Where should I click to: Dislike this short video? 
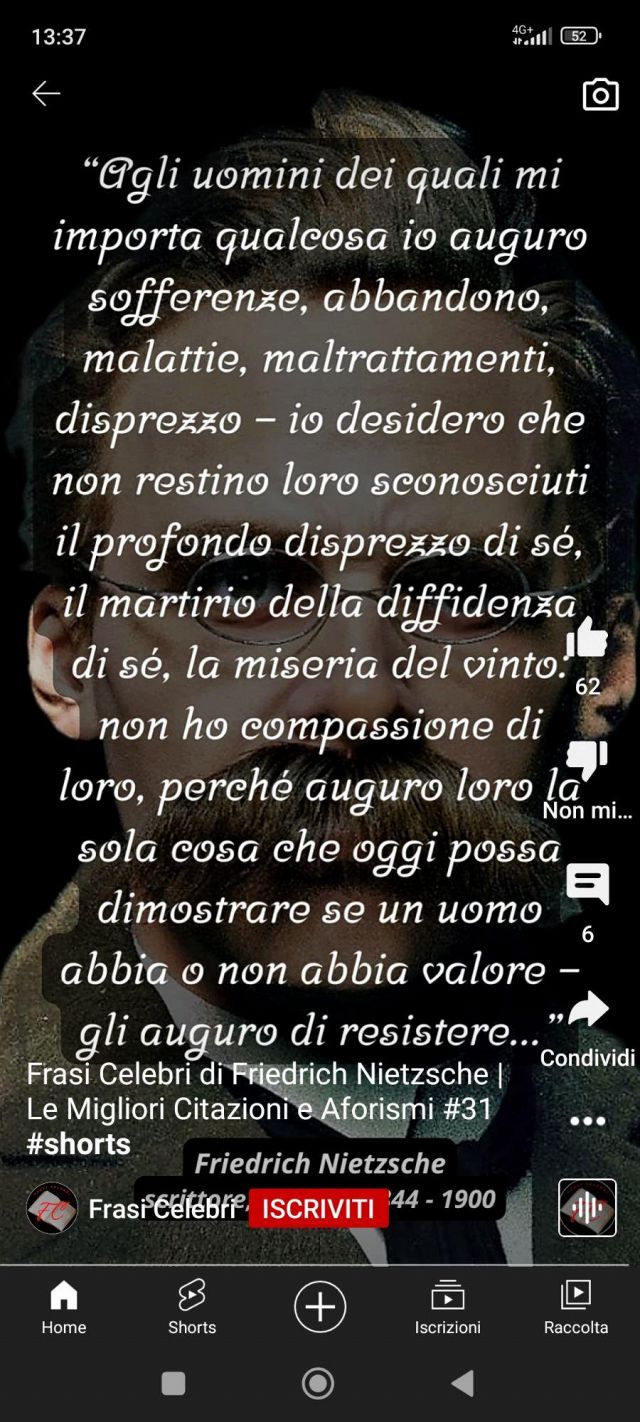pyautogui.click(x=587, y=762)
